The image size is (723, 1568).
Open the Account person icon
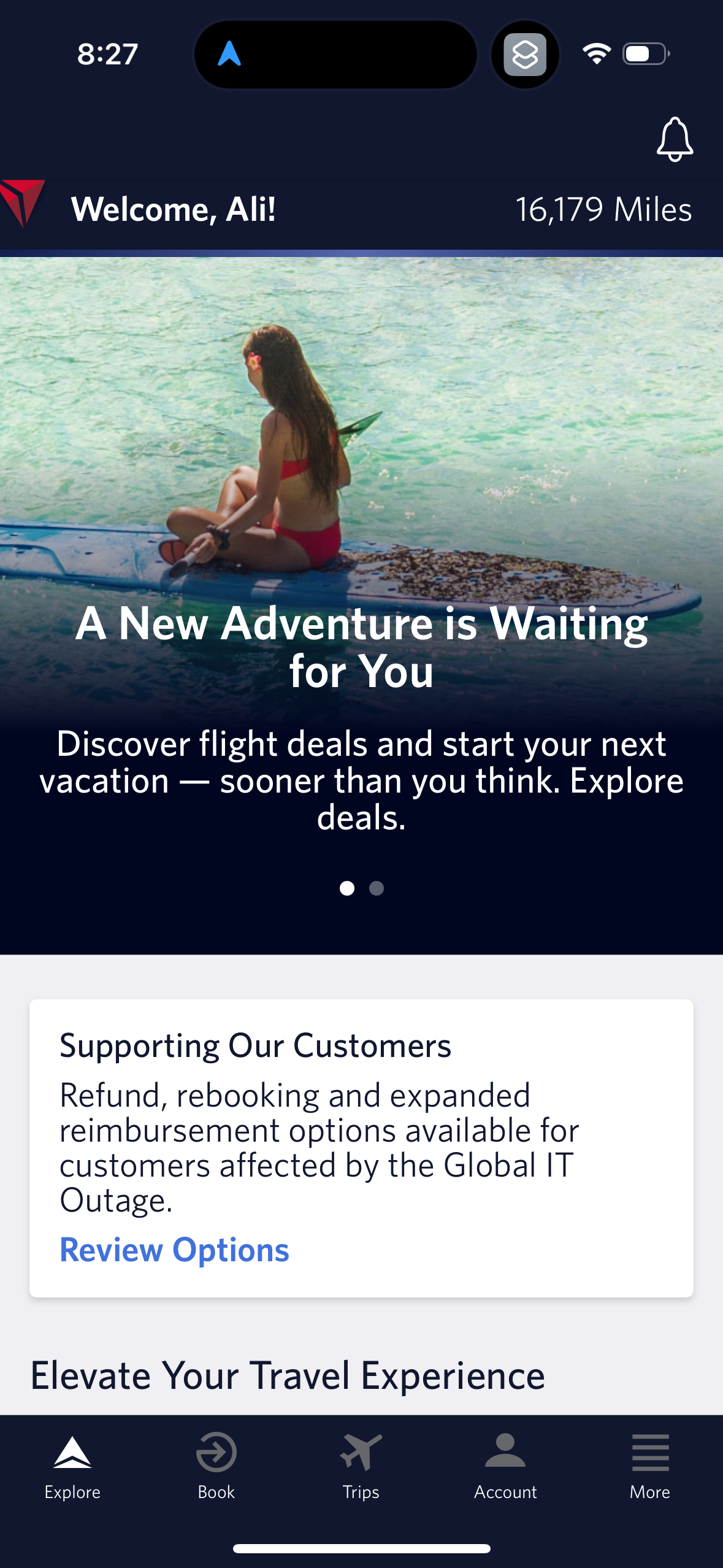coord(505,1452)
